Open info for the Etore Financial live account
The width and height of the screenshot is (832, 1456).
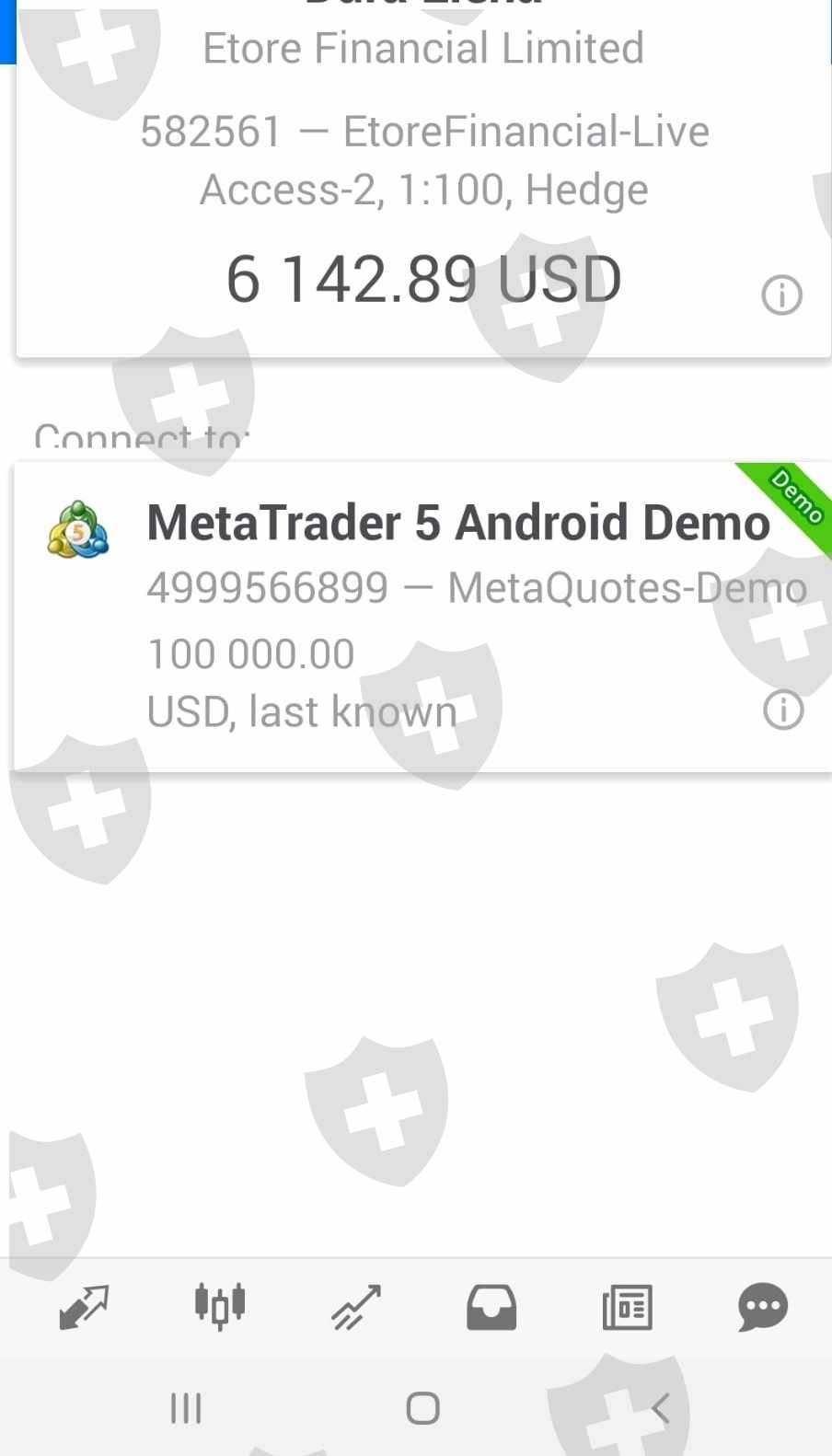click(x=781, y=295)
